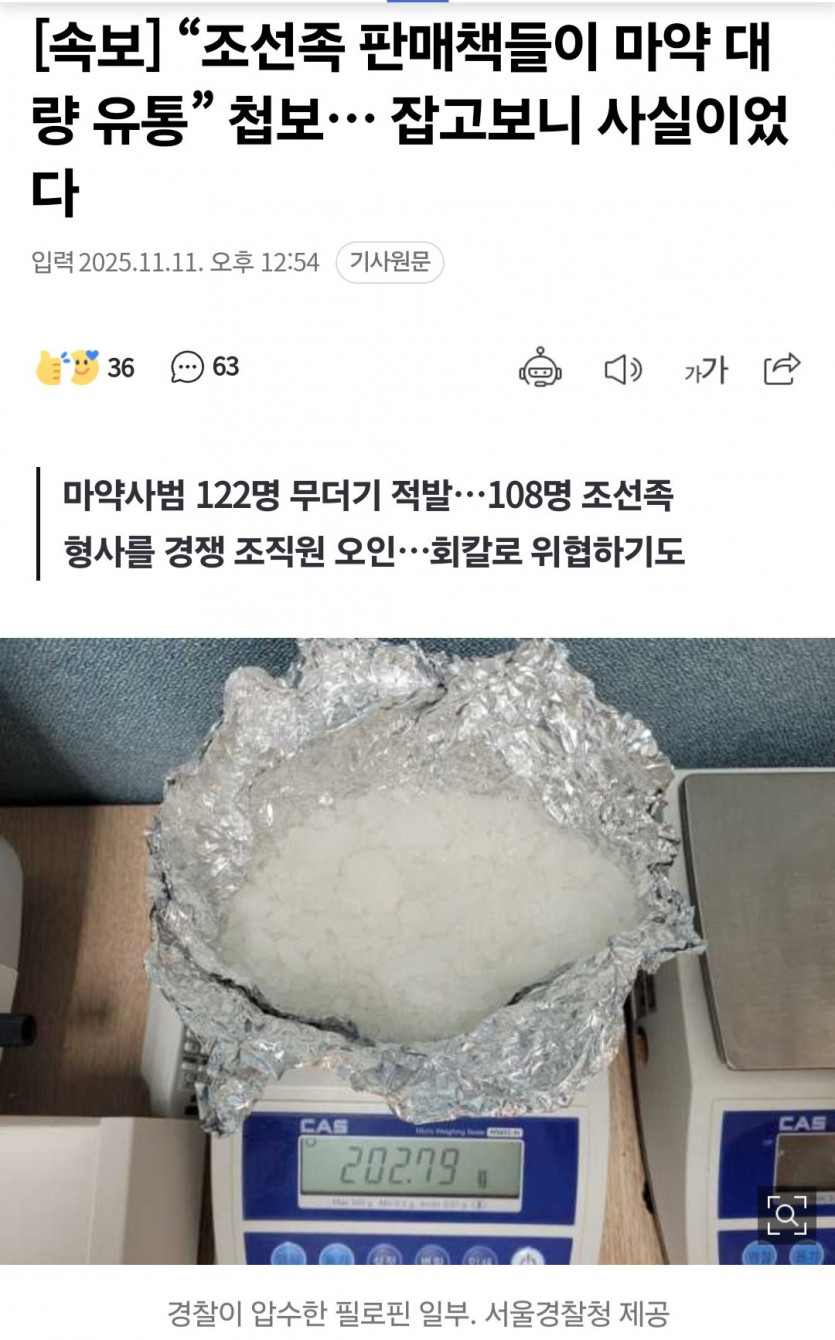Screen dimensions: 835x1340
Task: Change the article font size
Action: (705, 370)
